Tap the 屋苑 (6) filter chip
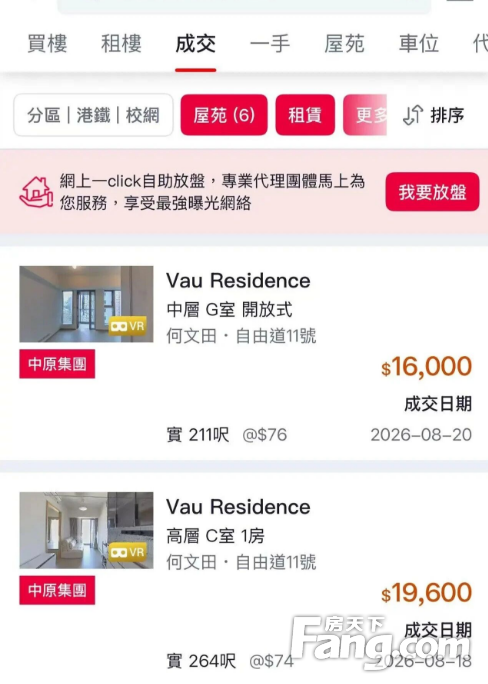488x684 pixels. click(224, 115)
